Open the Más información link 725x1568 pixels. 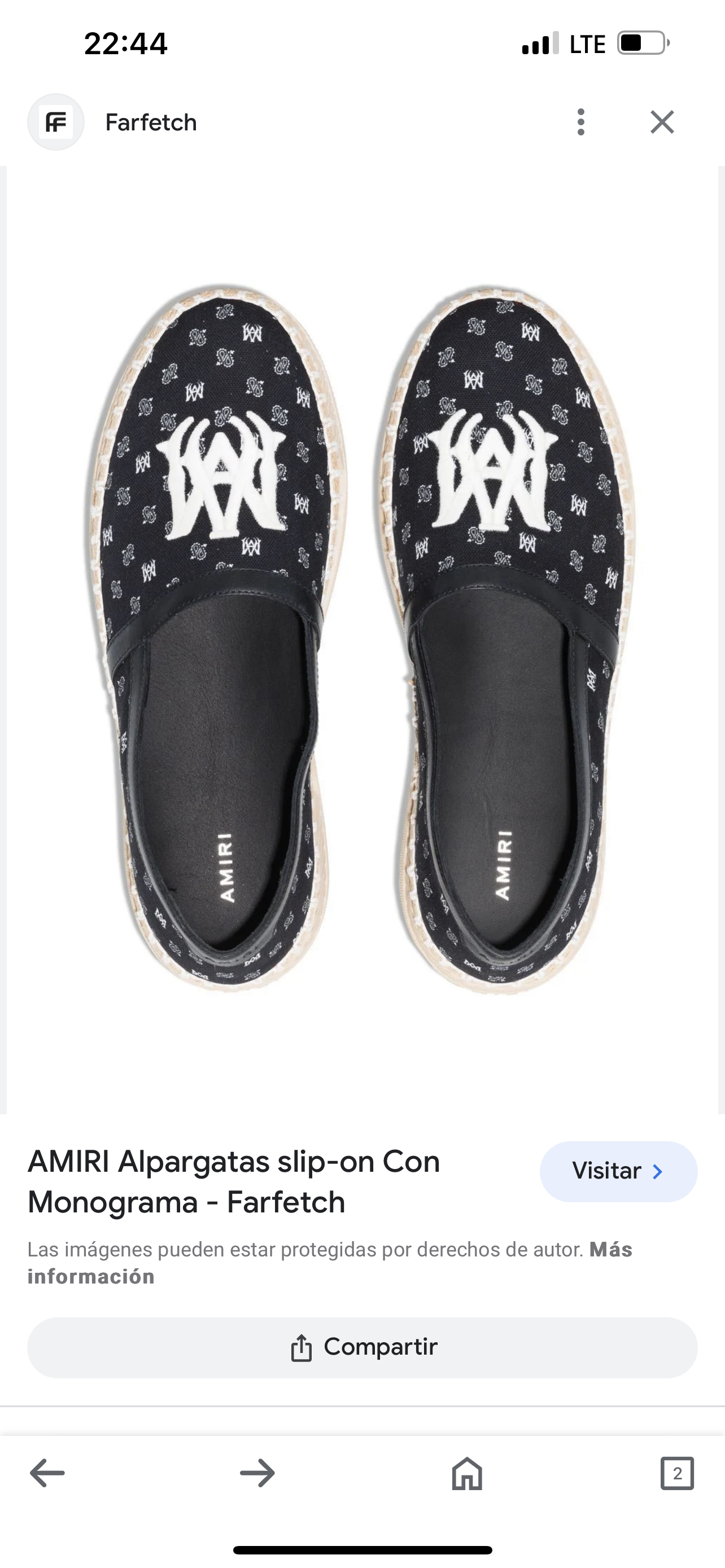click(x=91, y=1276)
